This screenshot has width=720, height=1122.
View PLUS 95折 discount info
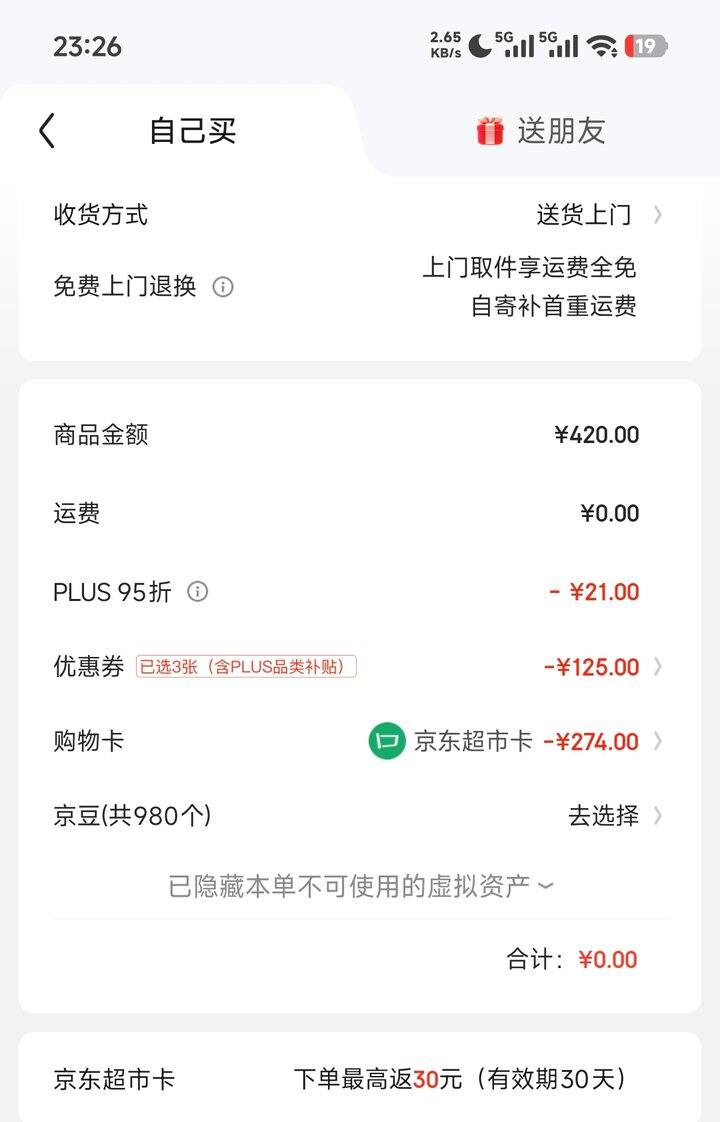198,592
